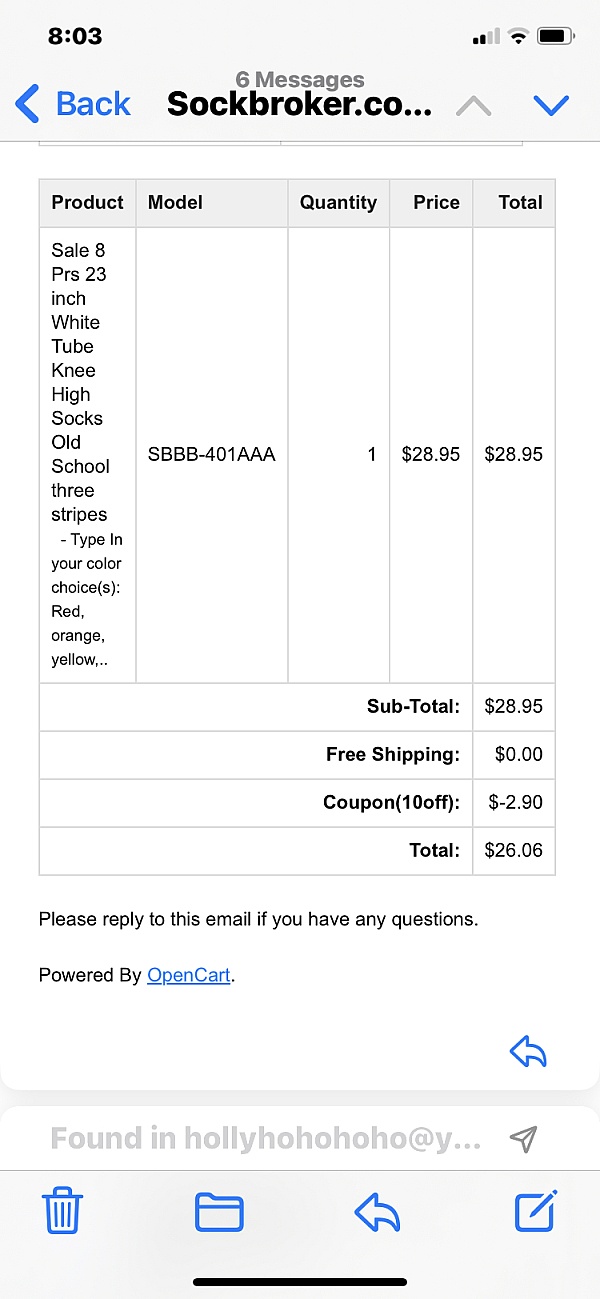The height and width of the screenshot is (1299, 600).
Task: Open the OpenCart link
Action: click(189, 975)
